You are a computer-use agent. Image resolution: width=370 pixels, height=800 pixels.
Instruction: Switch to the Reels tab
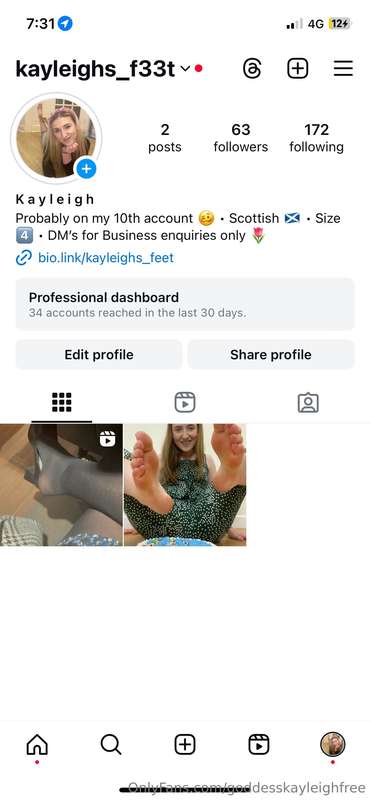click(x=185, y=403)
